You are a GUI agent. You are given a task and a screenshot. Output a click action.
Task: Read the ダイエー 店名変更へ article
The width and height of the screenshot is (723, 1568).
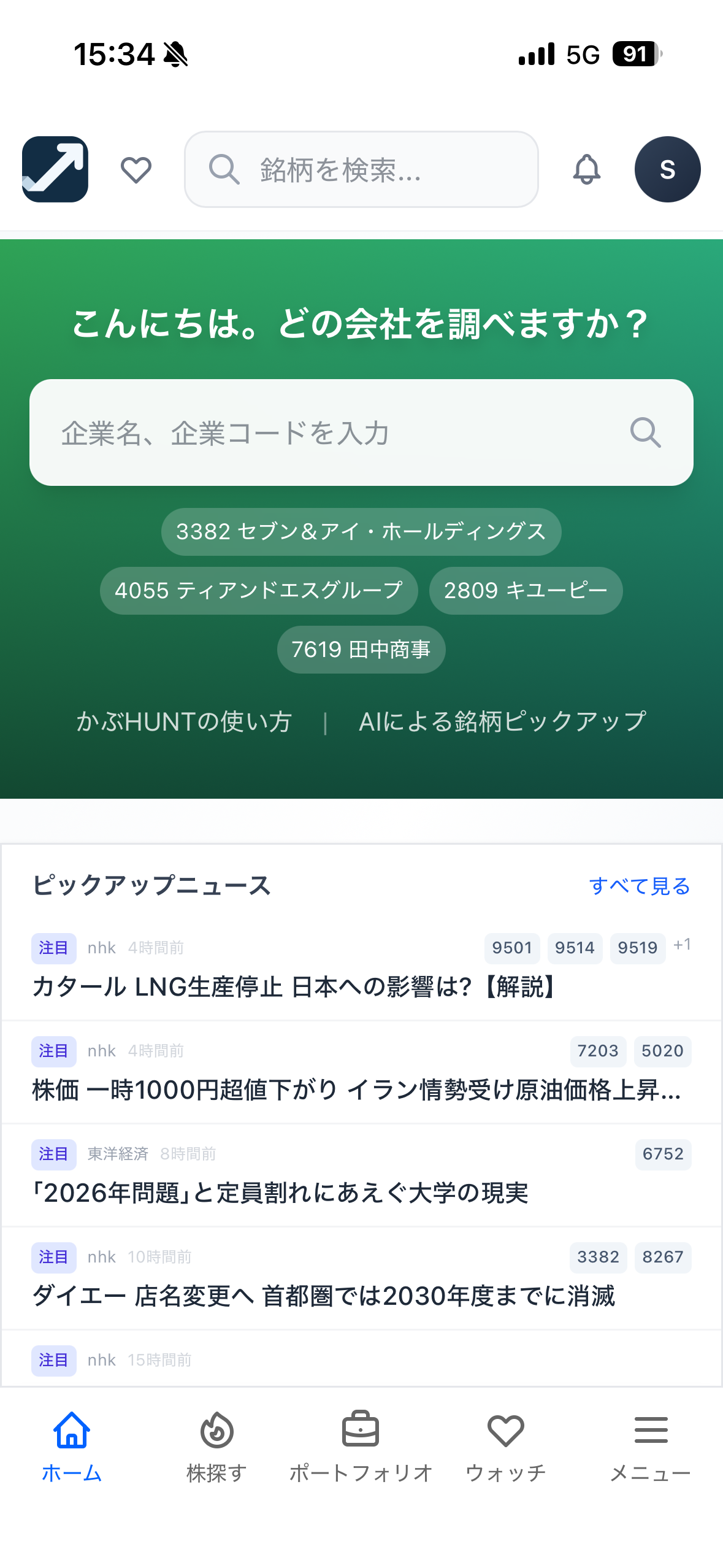tap(323, 1296)
